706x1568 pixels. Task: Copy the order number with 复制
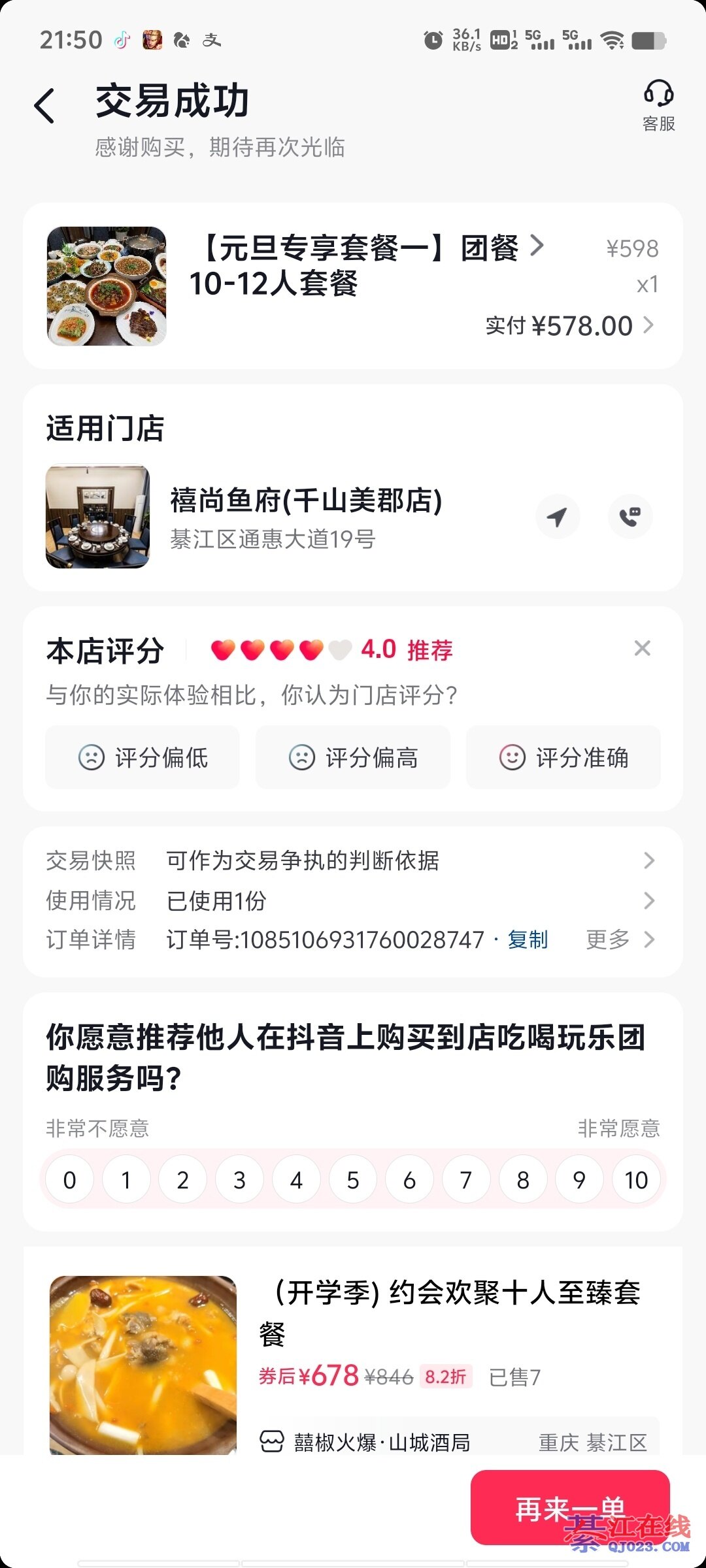[x=528, y=939]
